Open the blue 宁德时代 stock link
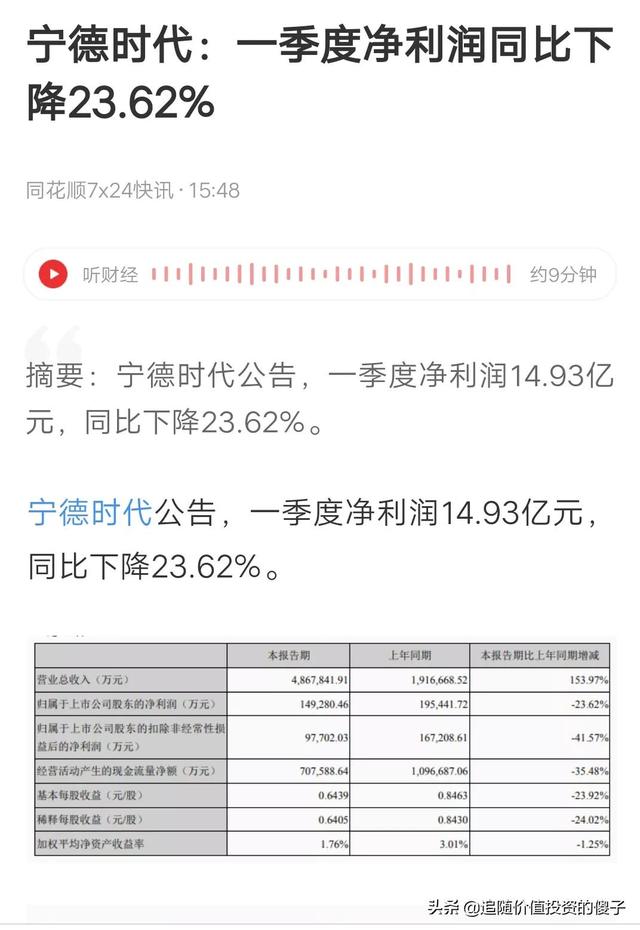The width and height of the screenshot is (640, 930). [90, 514]
